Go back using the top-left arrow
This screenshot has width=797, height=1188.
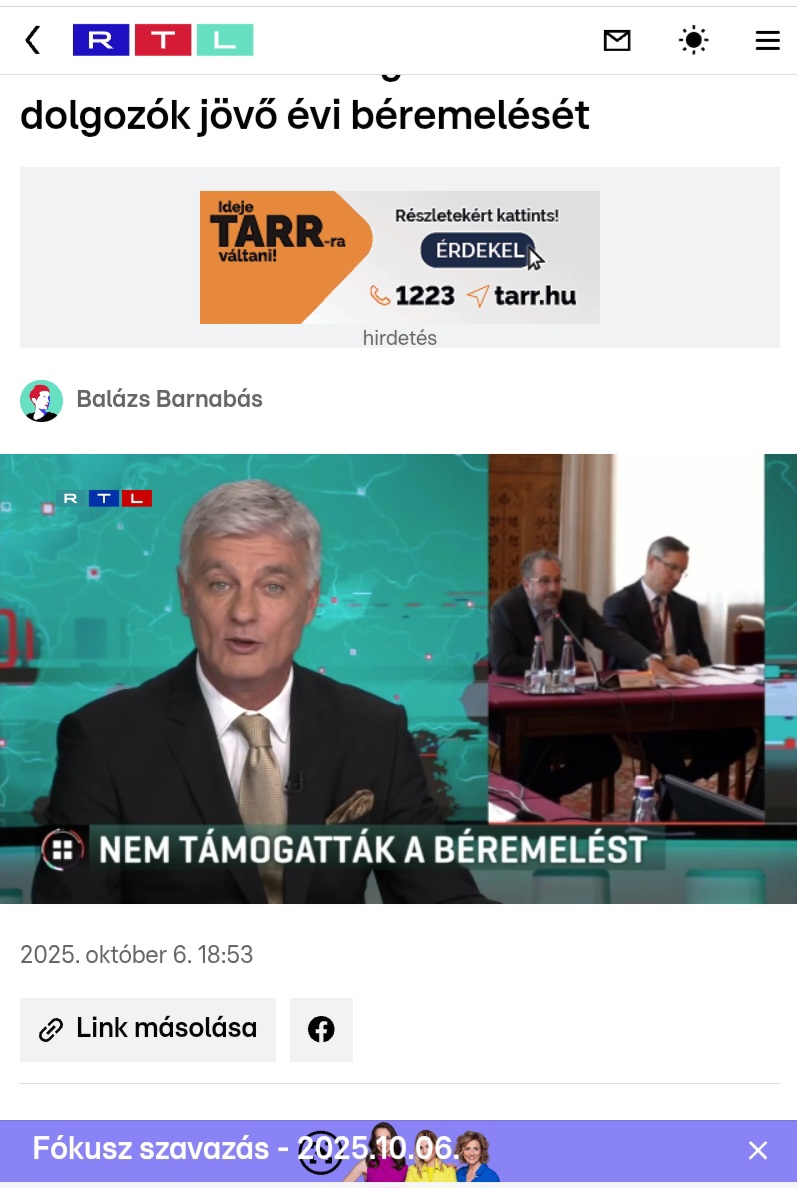pyautogui.click(x=33, y=40)
